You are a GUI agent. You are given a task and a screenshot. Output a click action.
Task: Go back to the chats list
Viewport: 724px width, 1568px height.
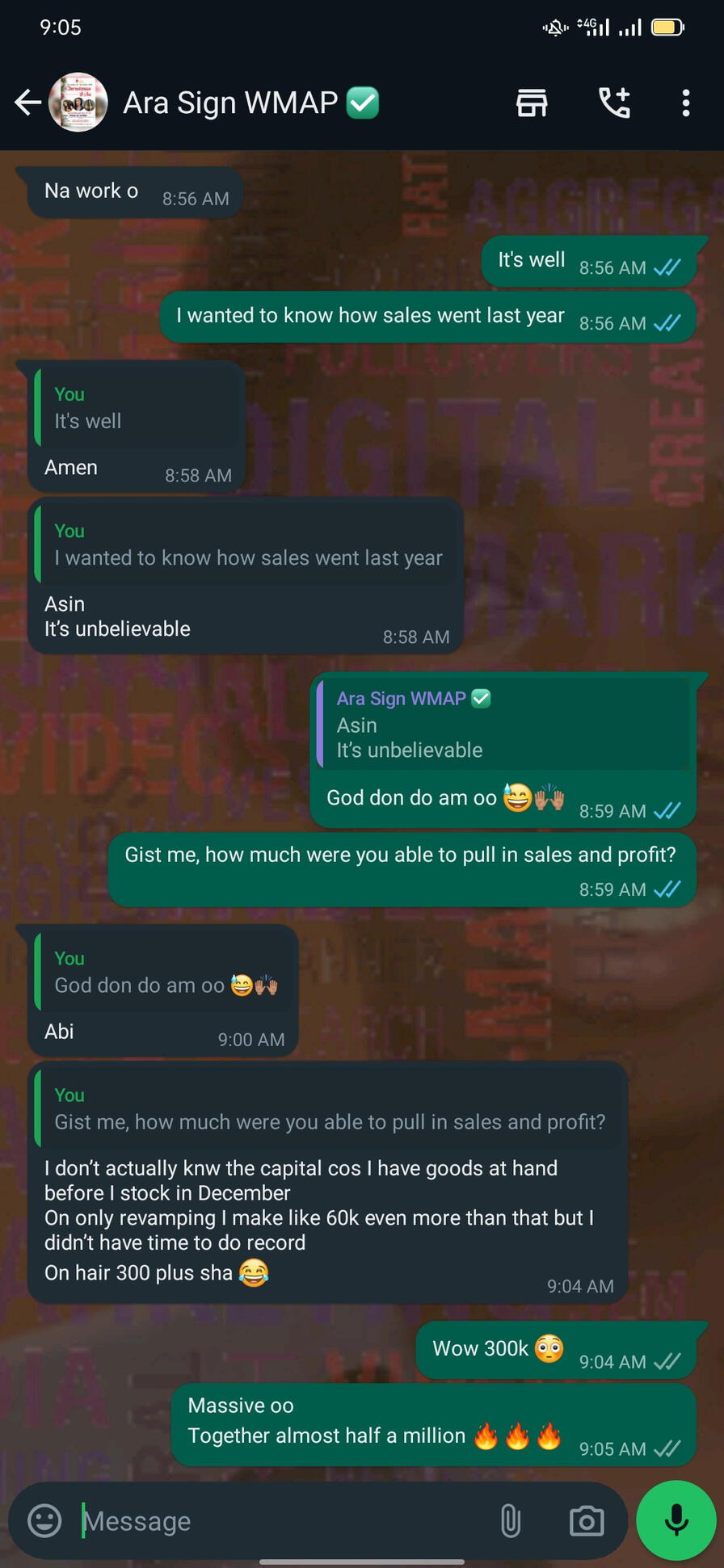point(27,103)
